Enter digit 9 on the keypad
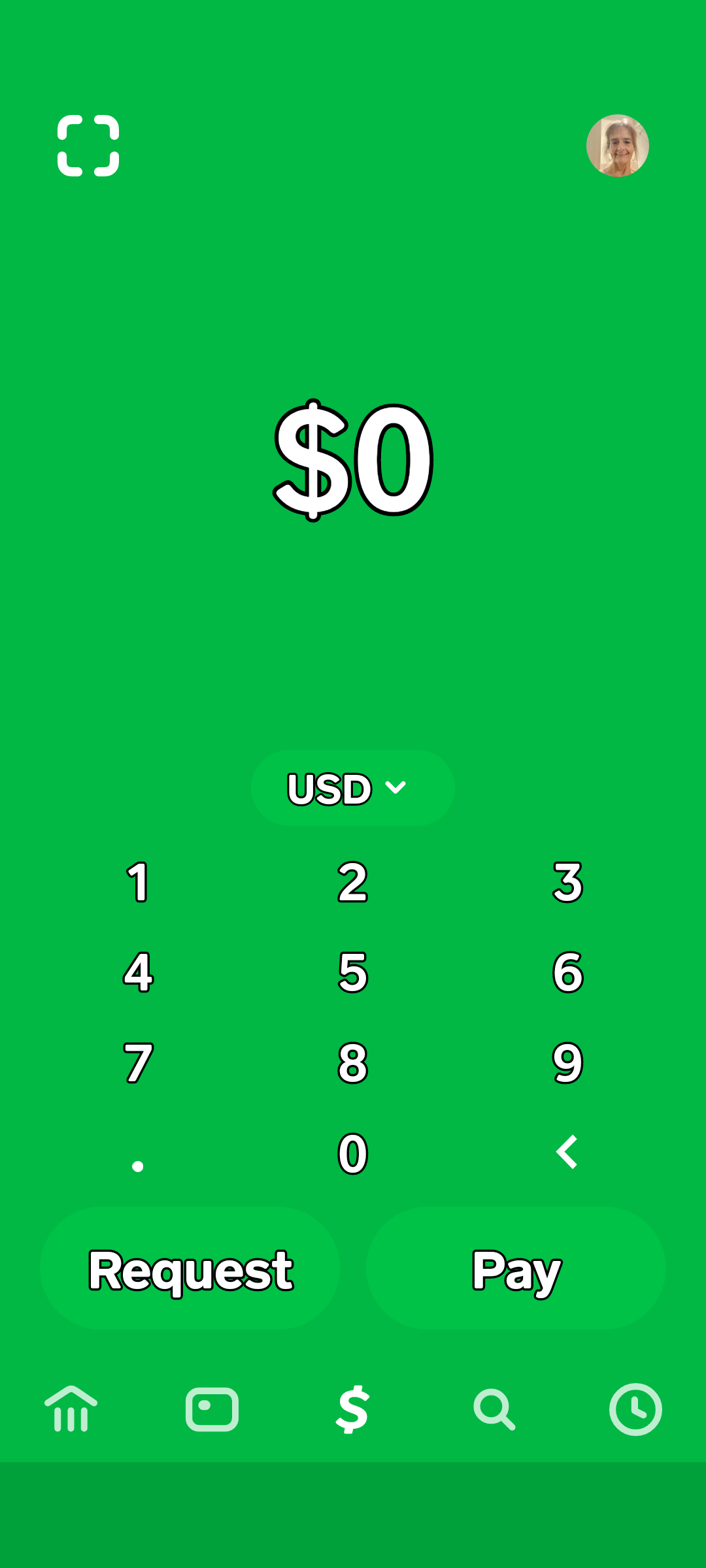 pyautogui.click(x=567, y=1063)
